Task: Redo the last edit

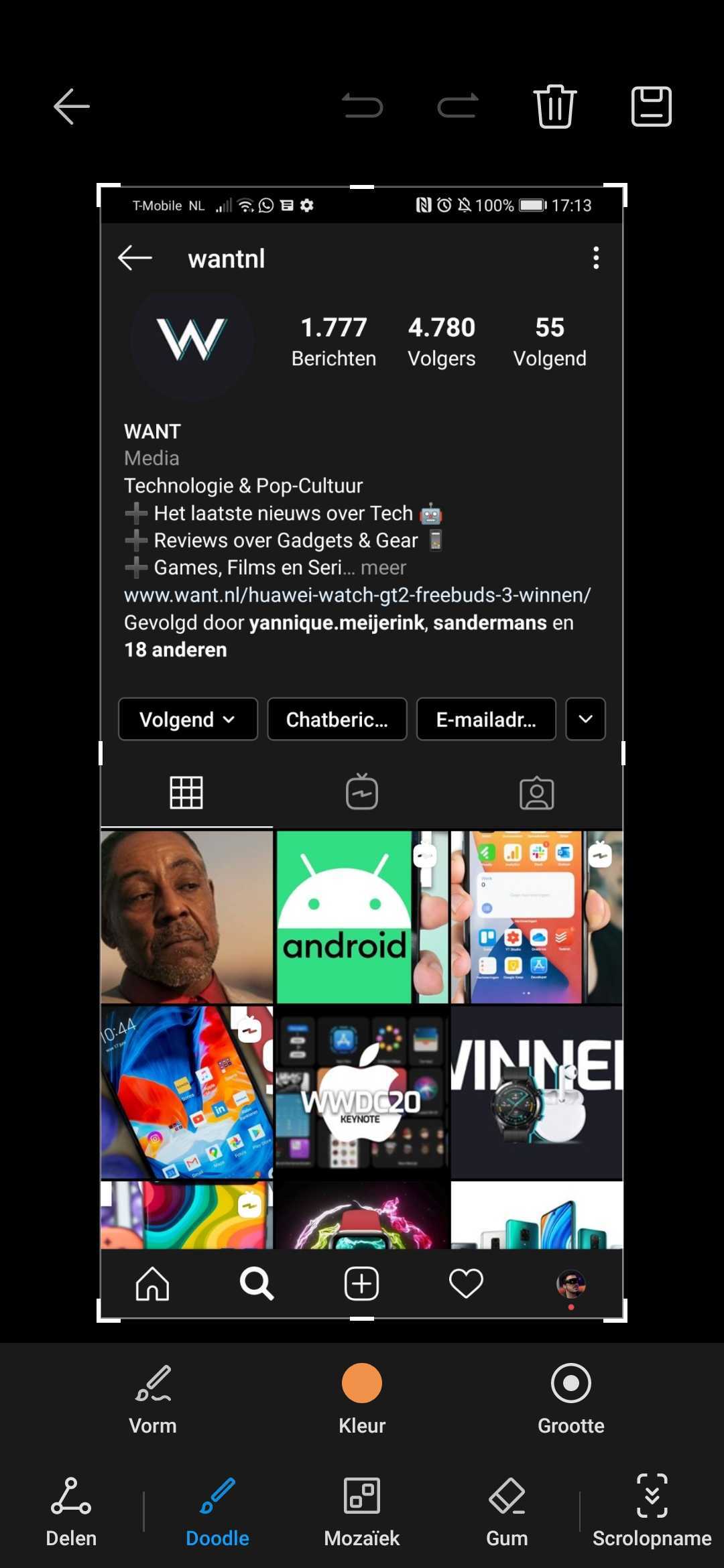Action: 458,107
